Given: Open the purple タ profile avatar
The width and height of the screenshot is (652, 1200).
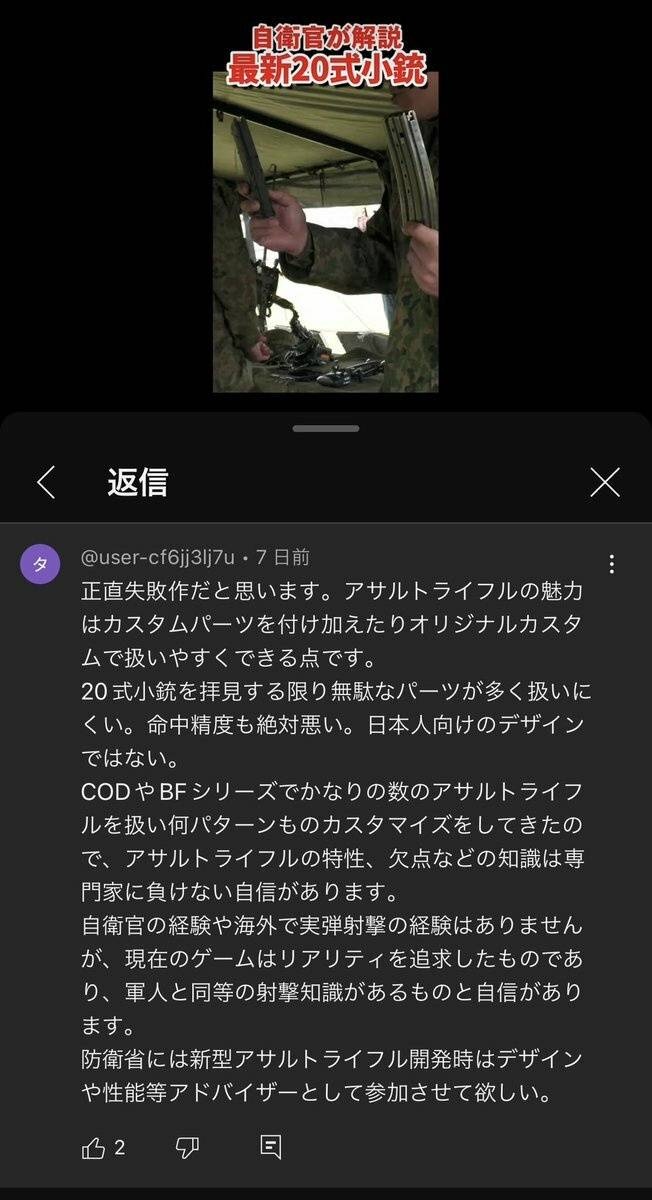Looking at the screenshot, I should click(x=41, y=564).
